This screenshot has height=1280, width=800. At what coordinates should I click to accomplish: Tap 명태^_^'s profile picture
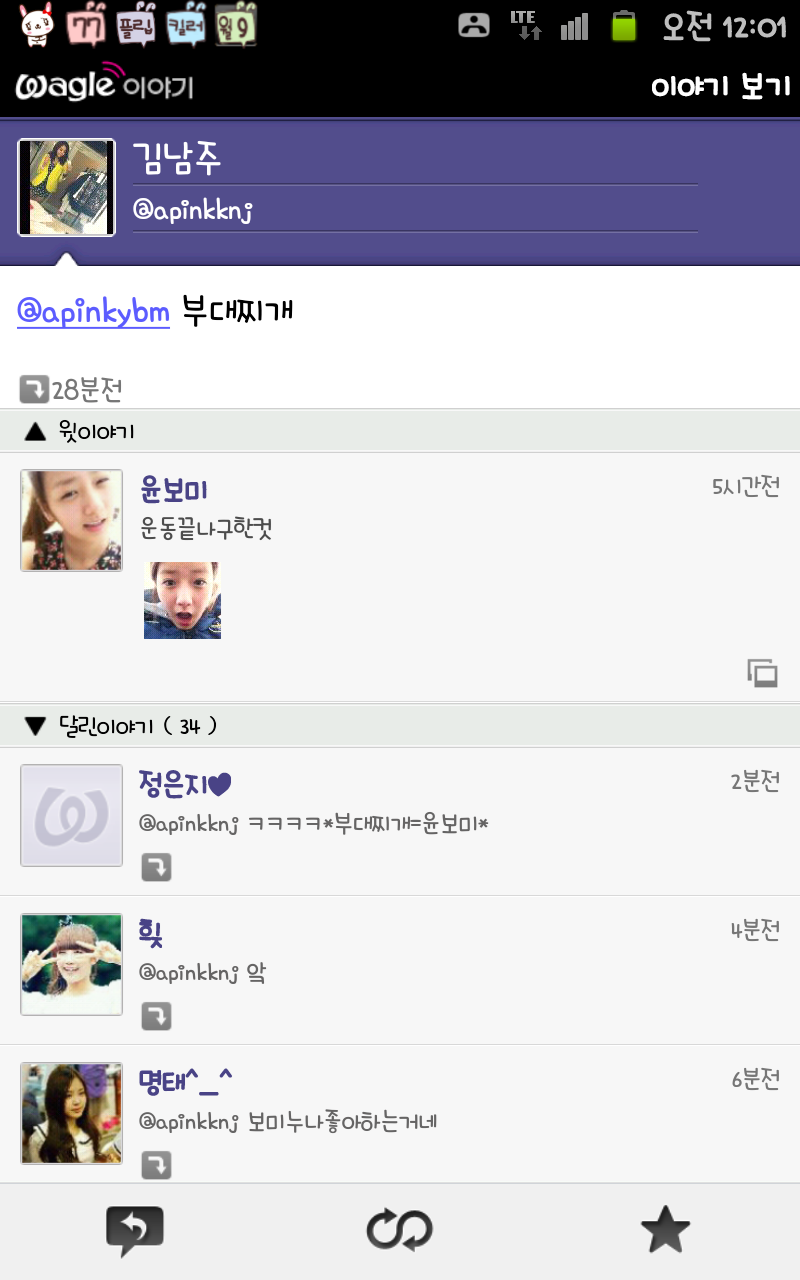[x=71, y=1113]
